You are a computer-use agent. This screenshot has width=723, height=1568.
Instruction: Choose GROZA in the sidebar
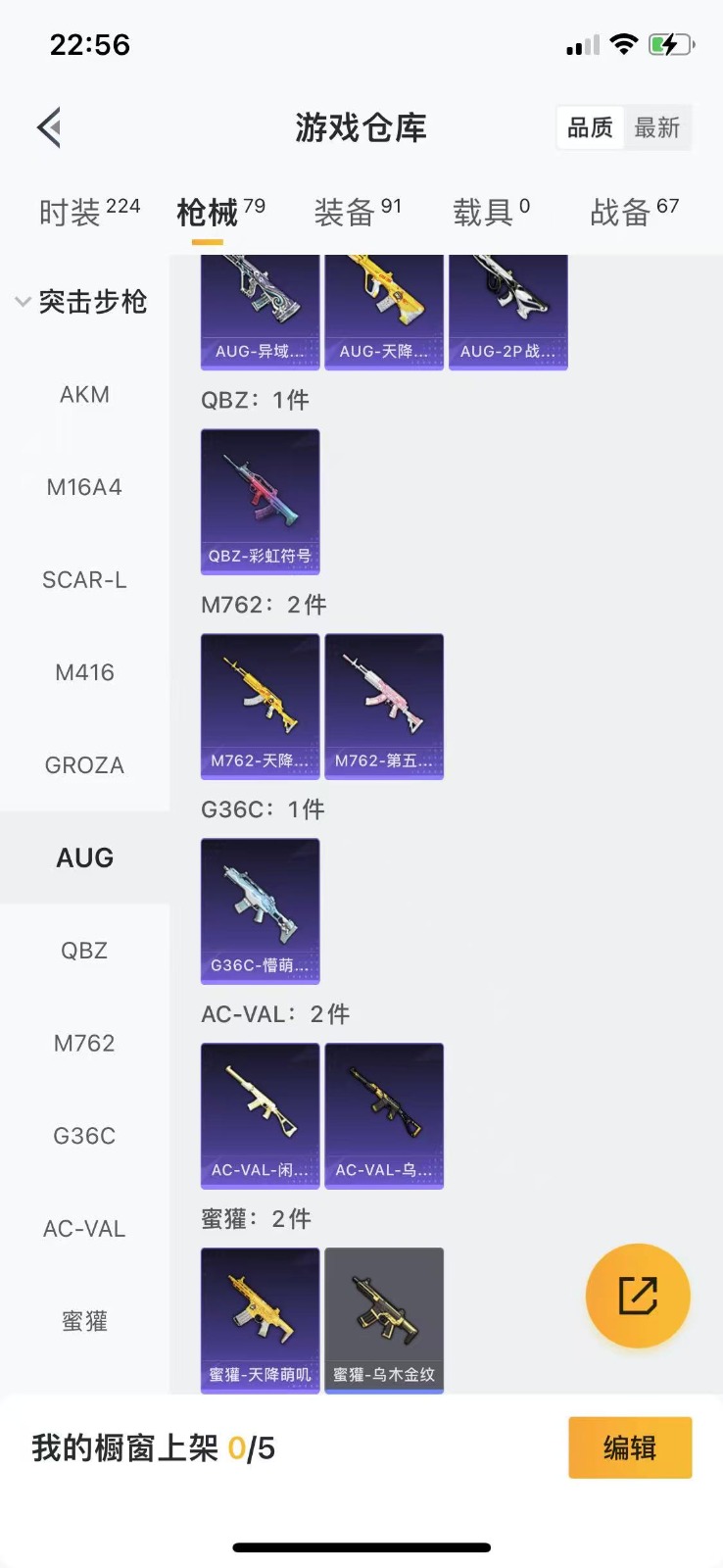(x=84, y=765)
